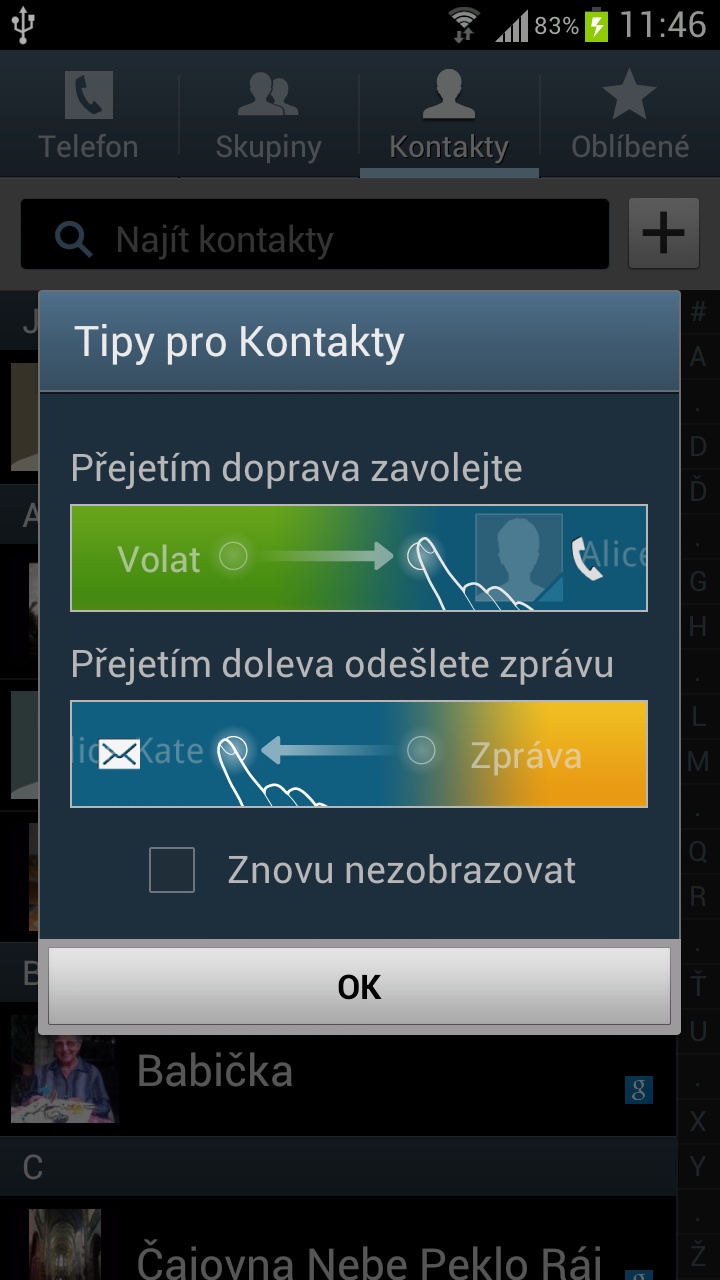Open the Skupiny tab
The width and height of the screenshot is (720, 1280).
click(x=269, y=116)
